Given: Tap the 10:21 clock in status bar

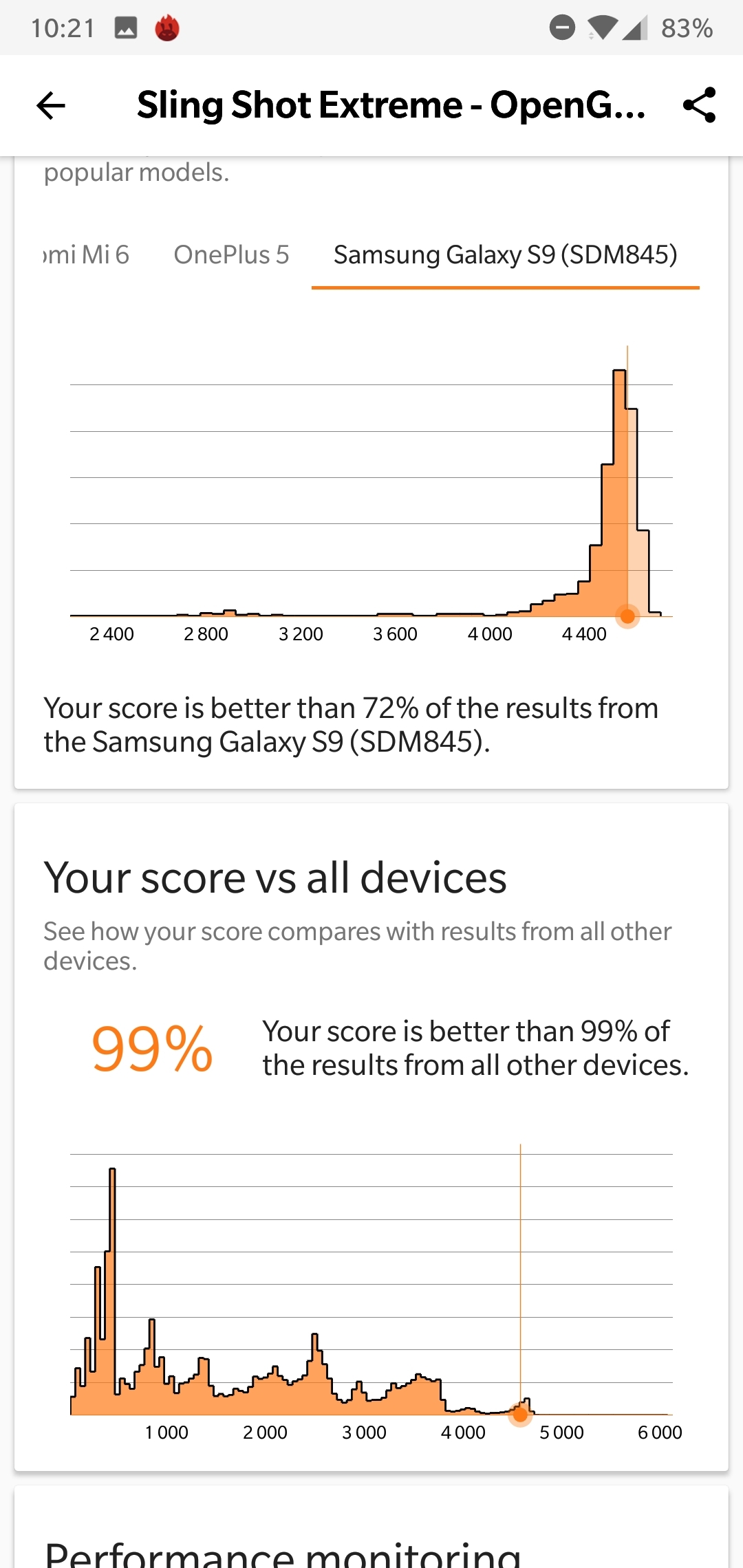Looking at the screenshot, I should (63, 27).
